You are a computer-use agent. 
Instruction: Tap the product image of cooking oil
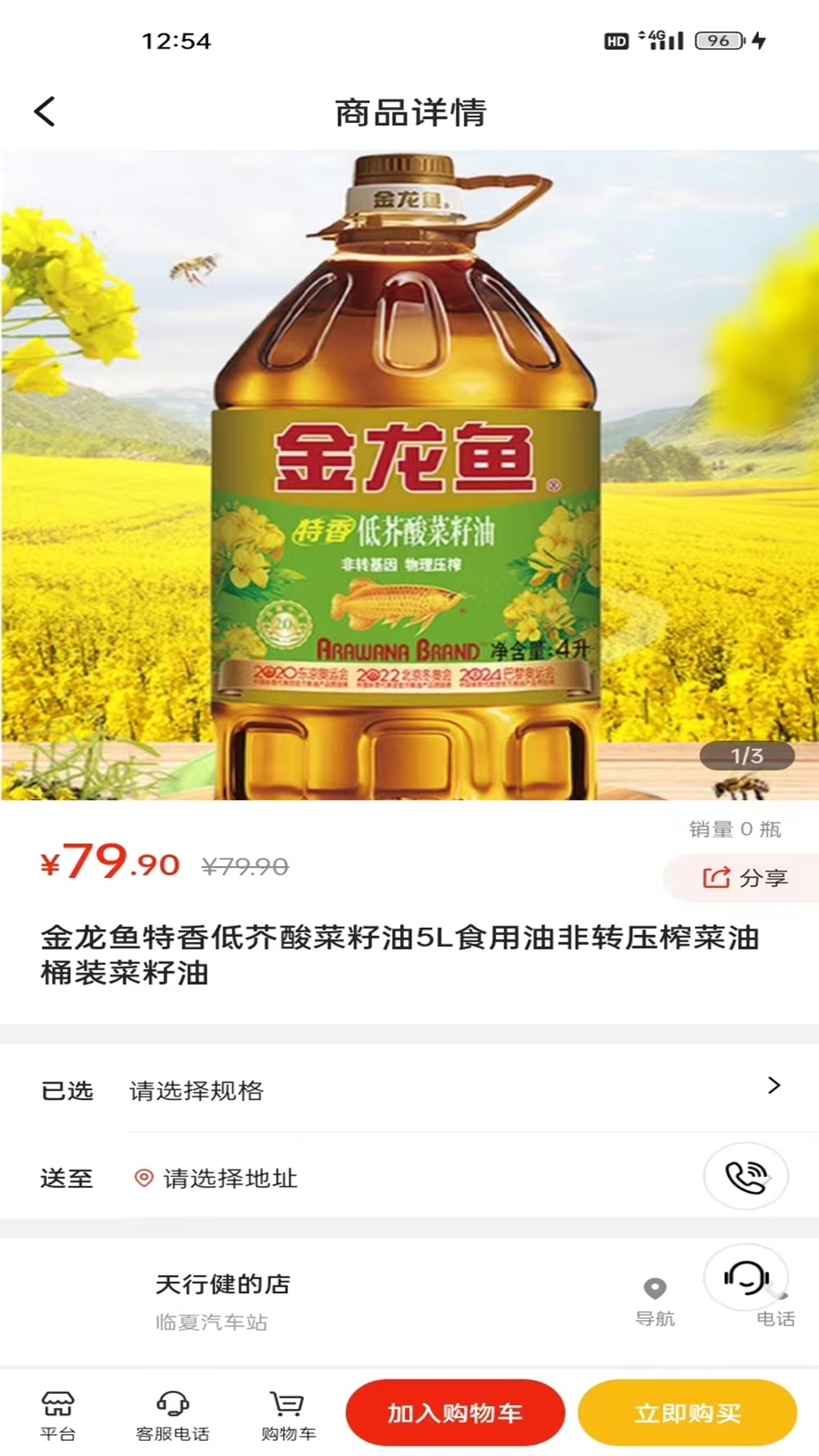click(x=409, y=470)
